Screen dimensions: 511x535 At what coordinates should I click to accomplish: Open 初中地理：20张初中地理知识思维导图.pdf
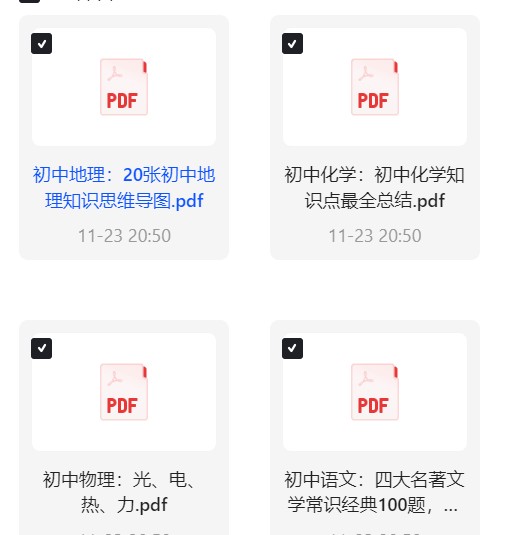[x=124, y=187]
